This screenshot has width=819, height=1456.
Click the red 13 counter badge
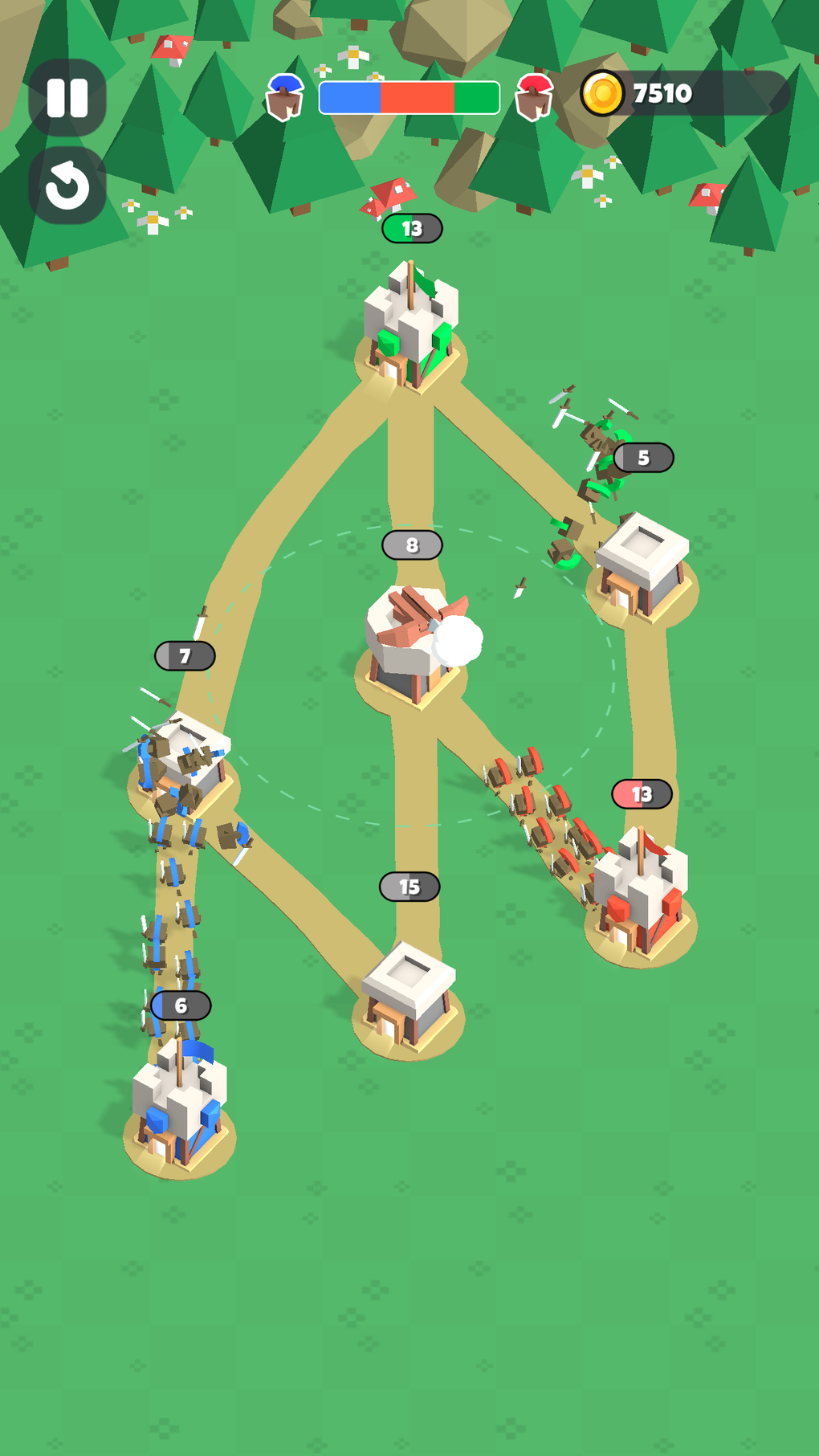click(x=641, y=793)
